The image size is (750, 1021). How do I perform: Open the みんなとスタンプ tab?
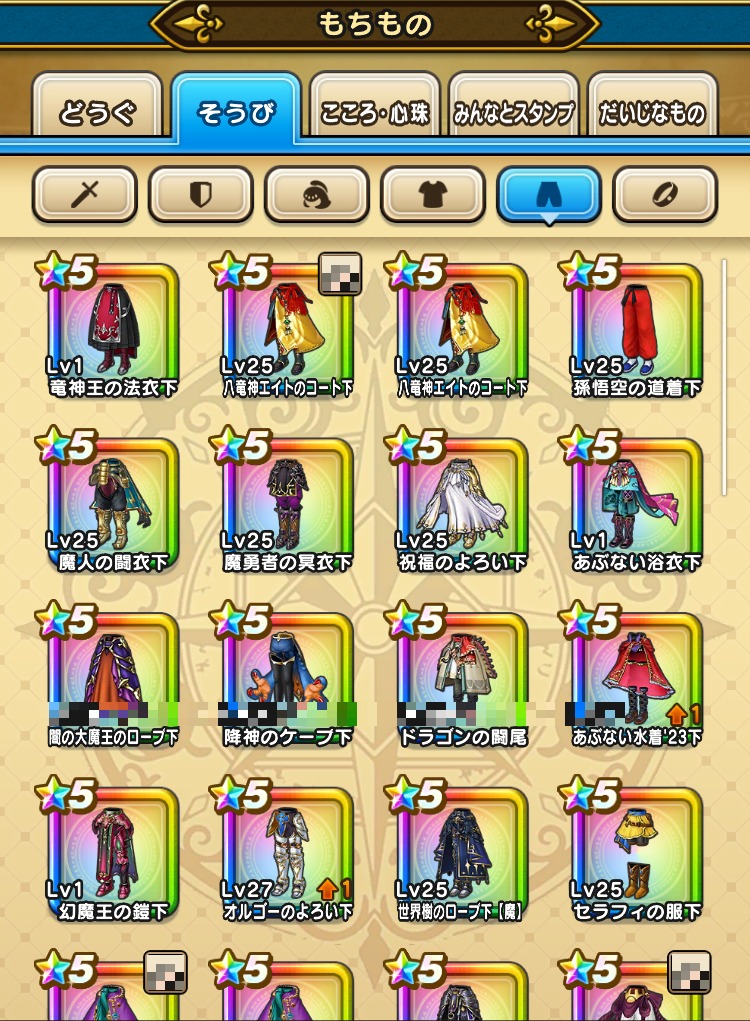pyautogui.click(x=514, y=111)
